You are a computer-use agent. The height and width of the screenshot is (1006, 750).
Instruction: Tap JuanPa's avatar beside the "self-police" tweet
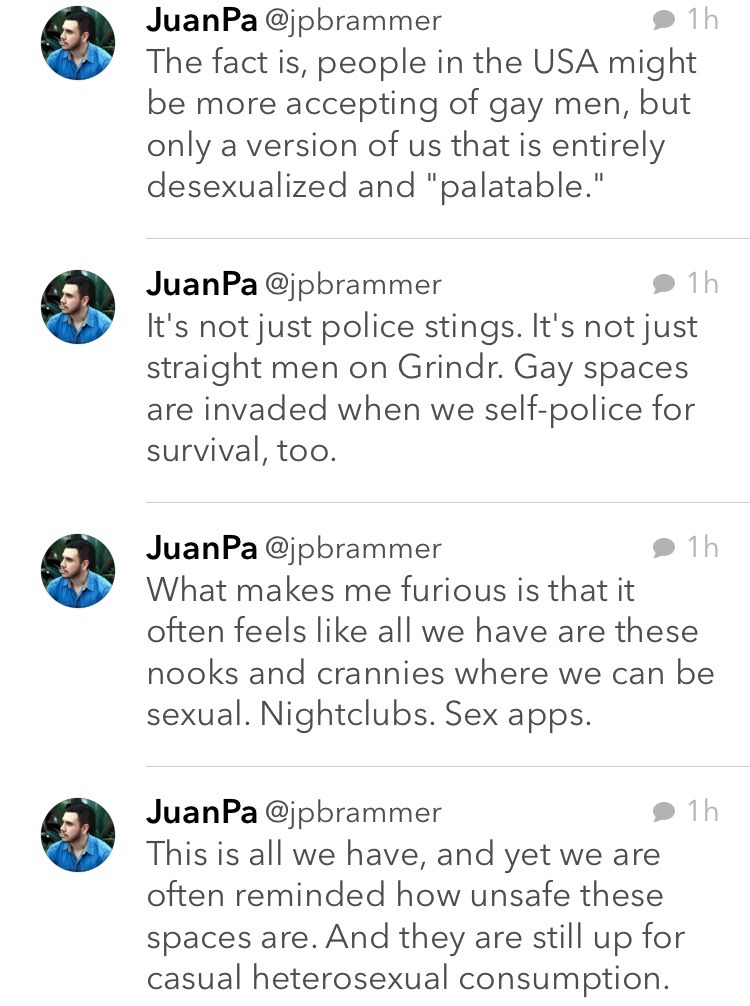pos(77,307)
